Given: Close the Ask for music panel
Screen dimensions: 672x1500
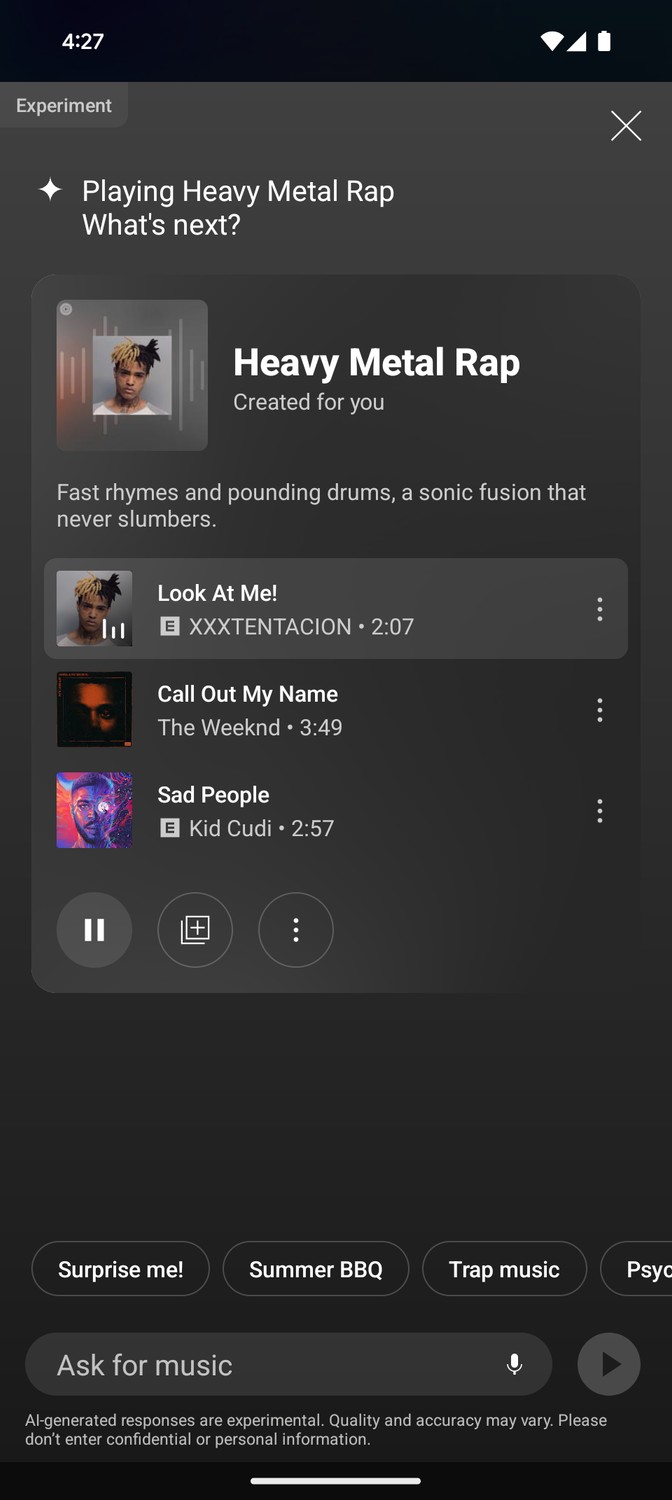Looking at the screenshot, I should [x=626, y=126].
